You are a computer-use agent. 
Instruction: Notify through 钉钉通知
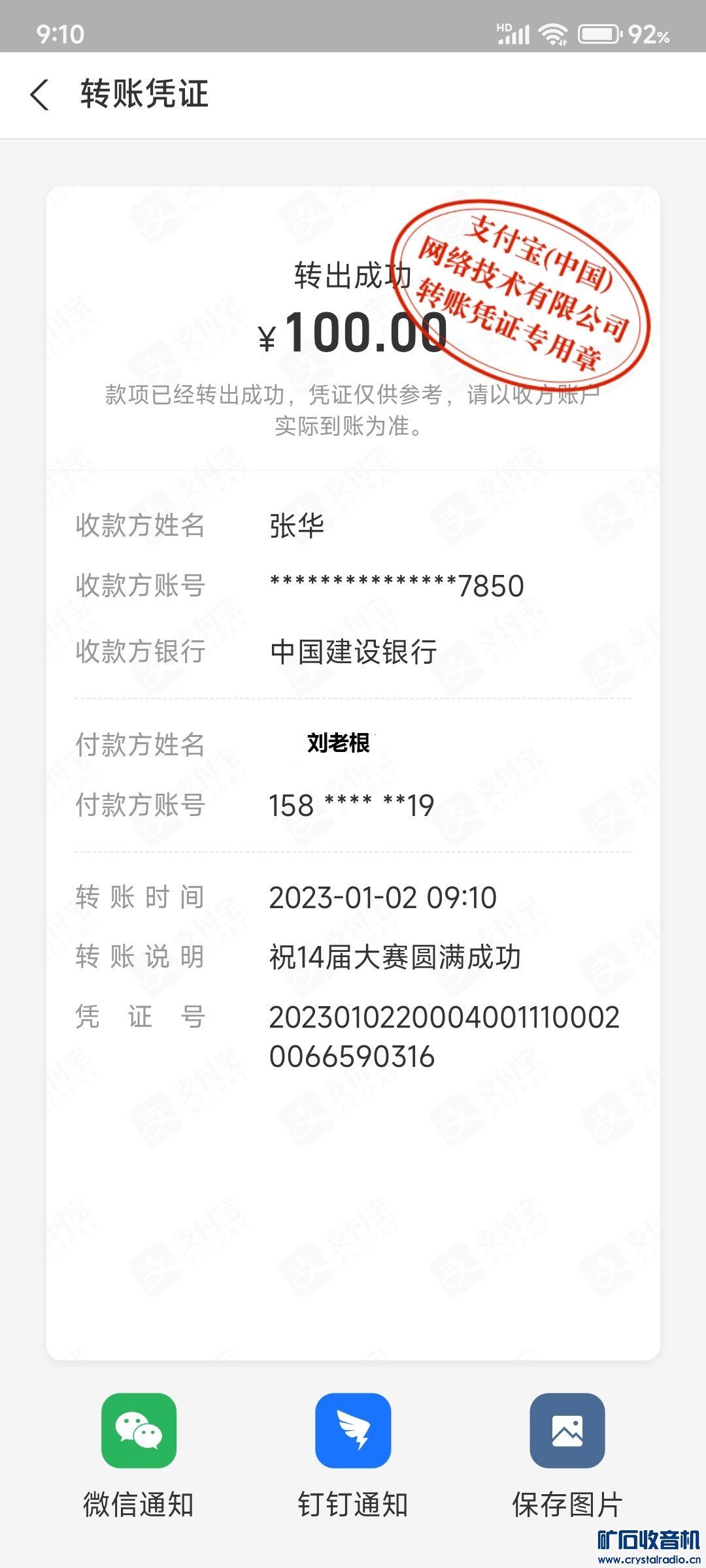353,1431
